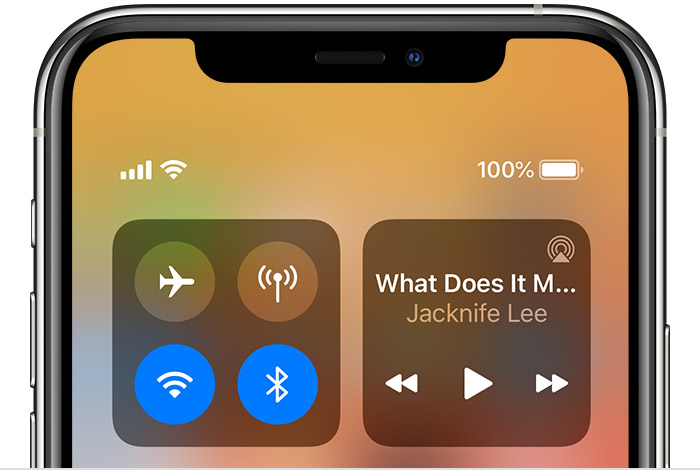Skip forward to the next track
This screenshot has height=470, width=700.
coord(552,383)
